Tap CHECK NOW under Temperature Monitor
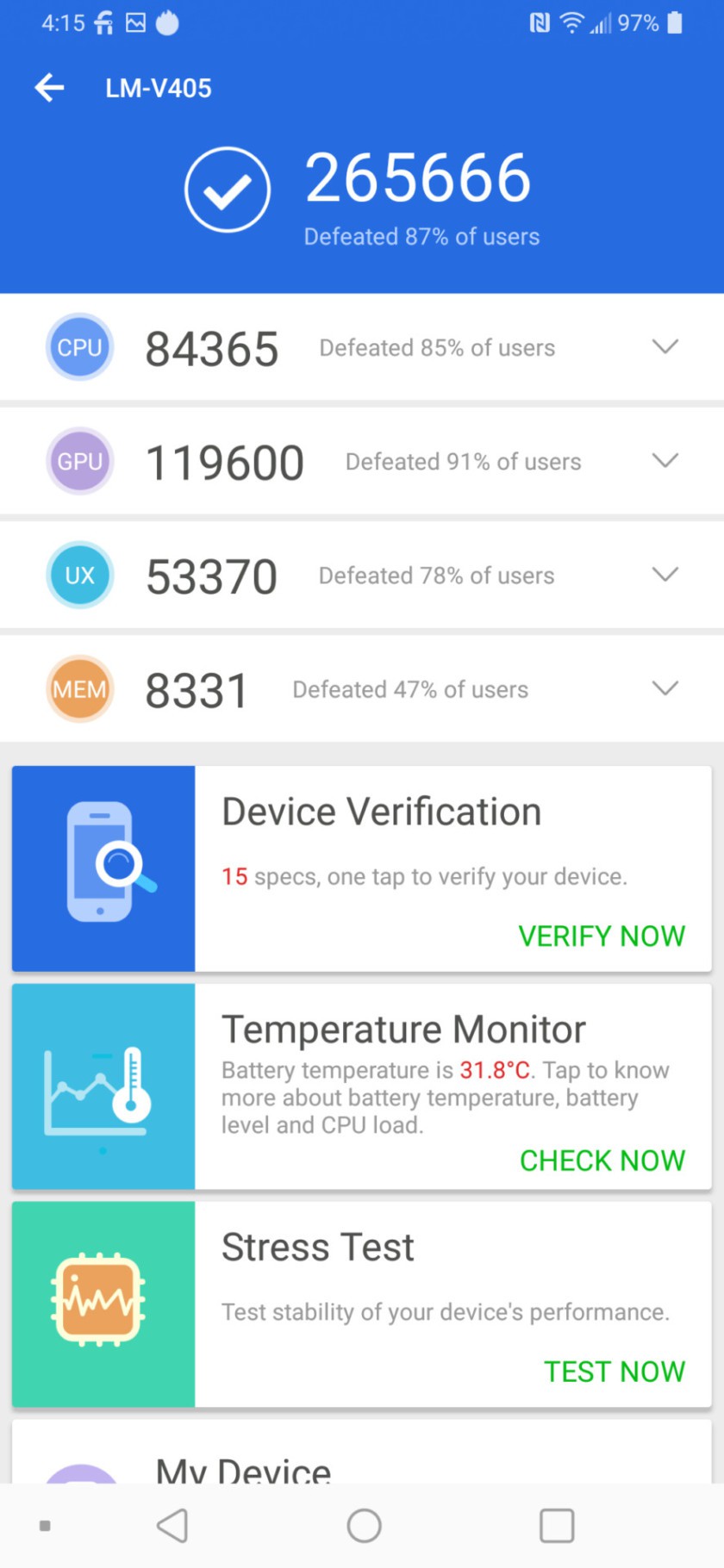724x1568 pixels. pos(602,1160)
